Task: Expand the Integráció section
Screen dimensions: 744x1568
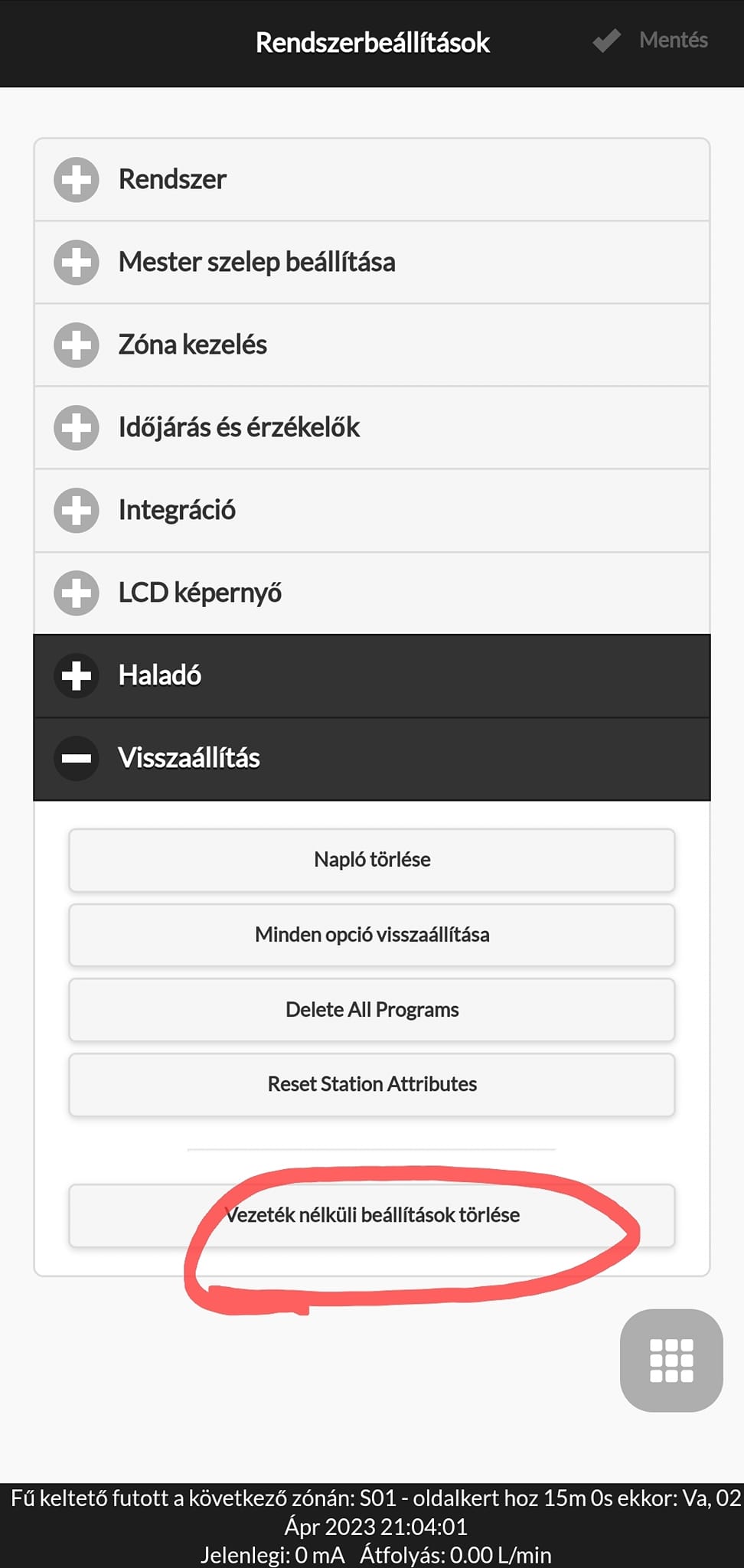Action: pos(372,511)
